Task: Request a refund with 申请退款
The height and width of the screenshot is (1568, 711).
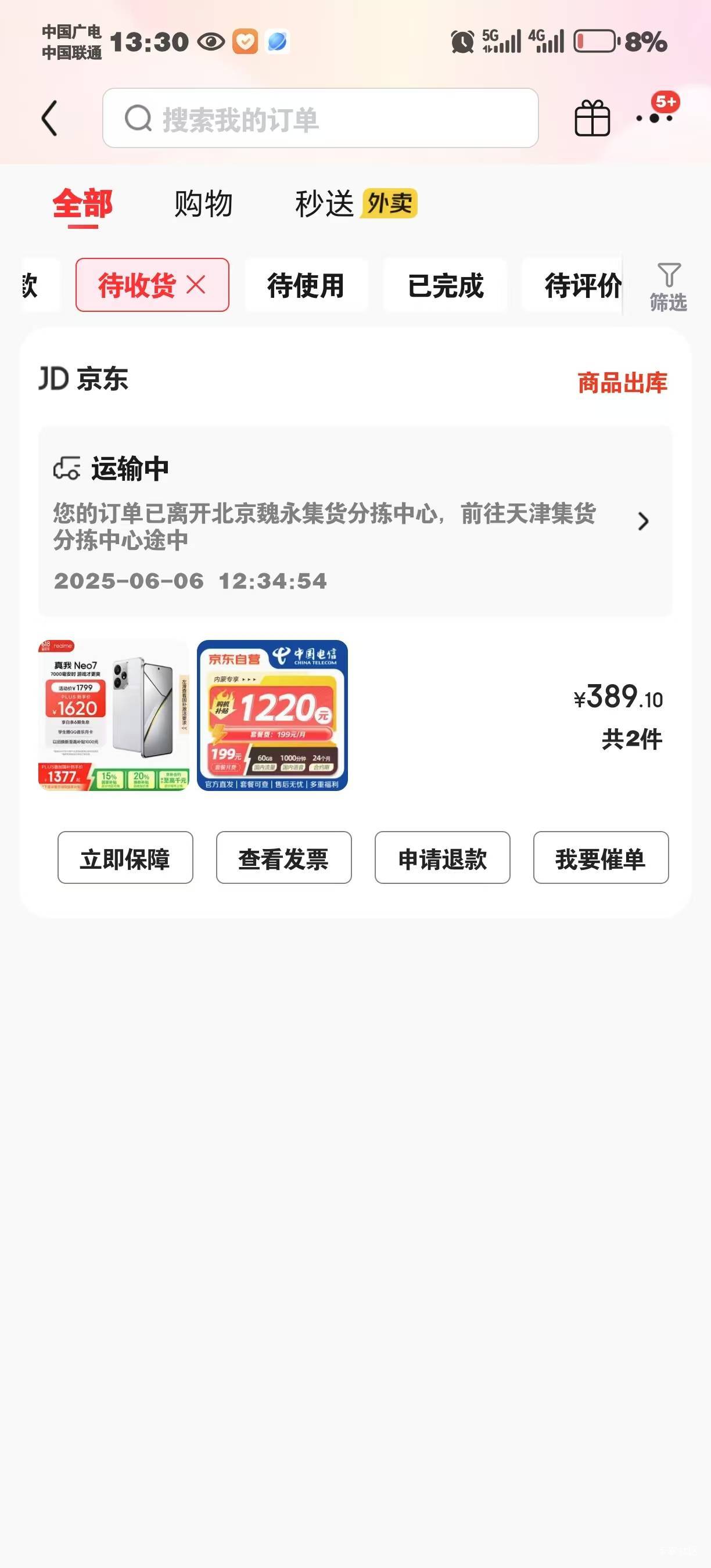Action: click(443, 858)
